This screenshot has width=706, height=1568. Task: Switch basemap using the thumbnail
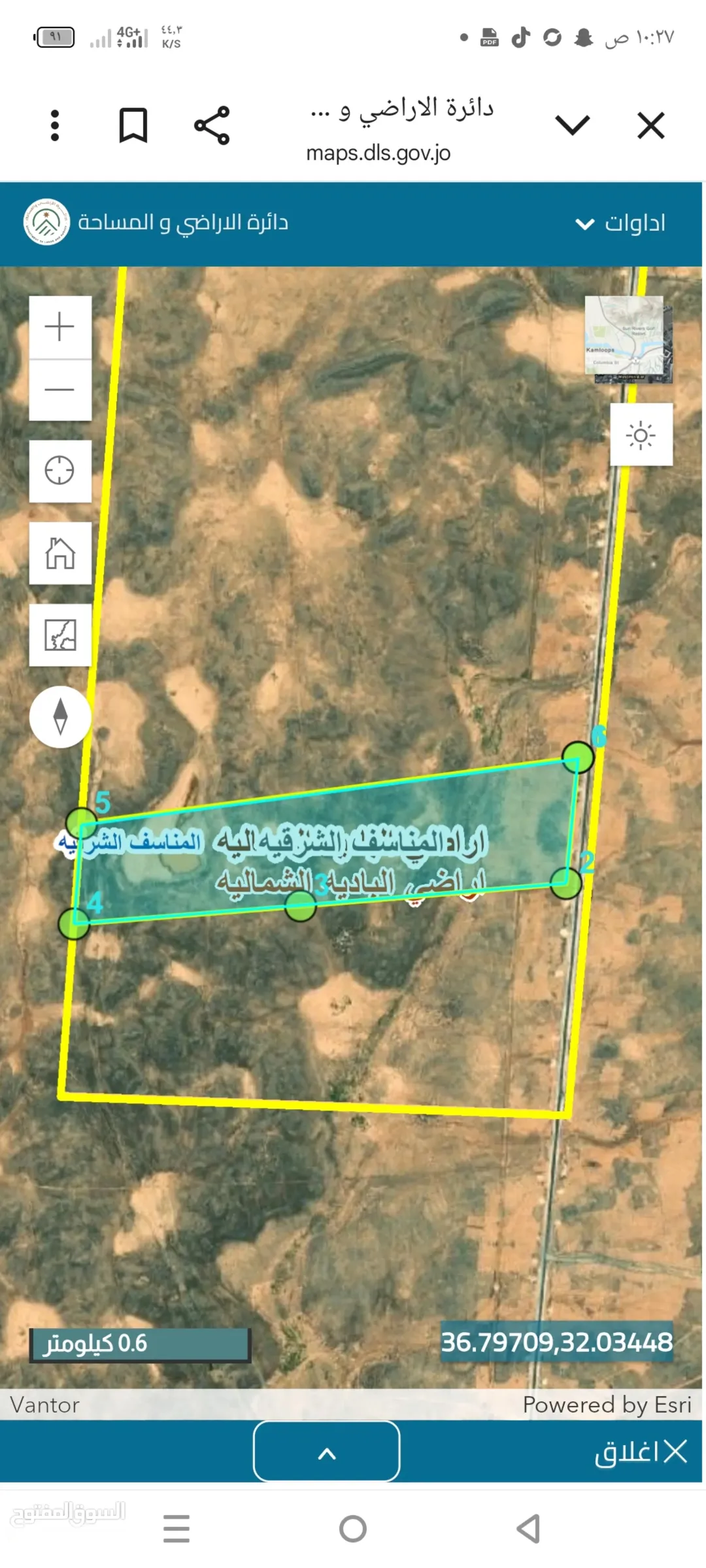coord(628,339)
